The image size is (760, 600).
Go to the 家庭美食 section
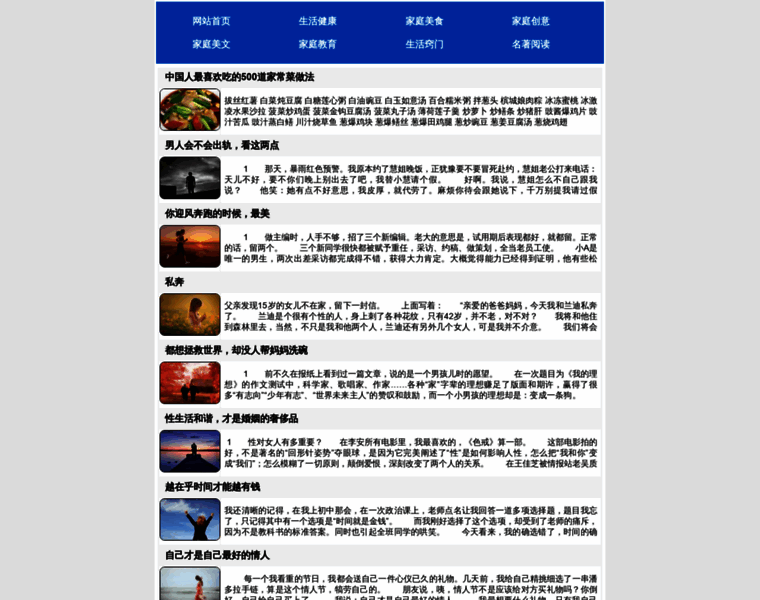424,21
